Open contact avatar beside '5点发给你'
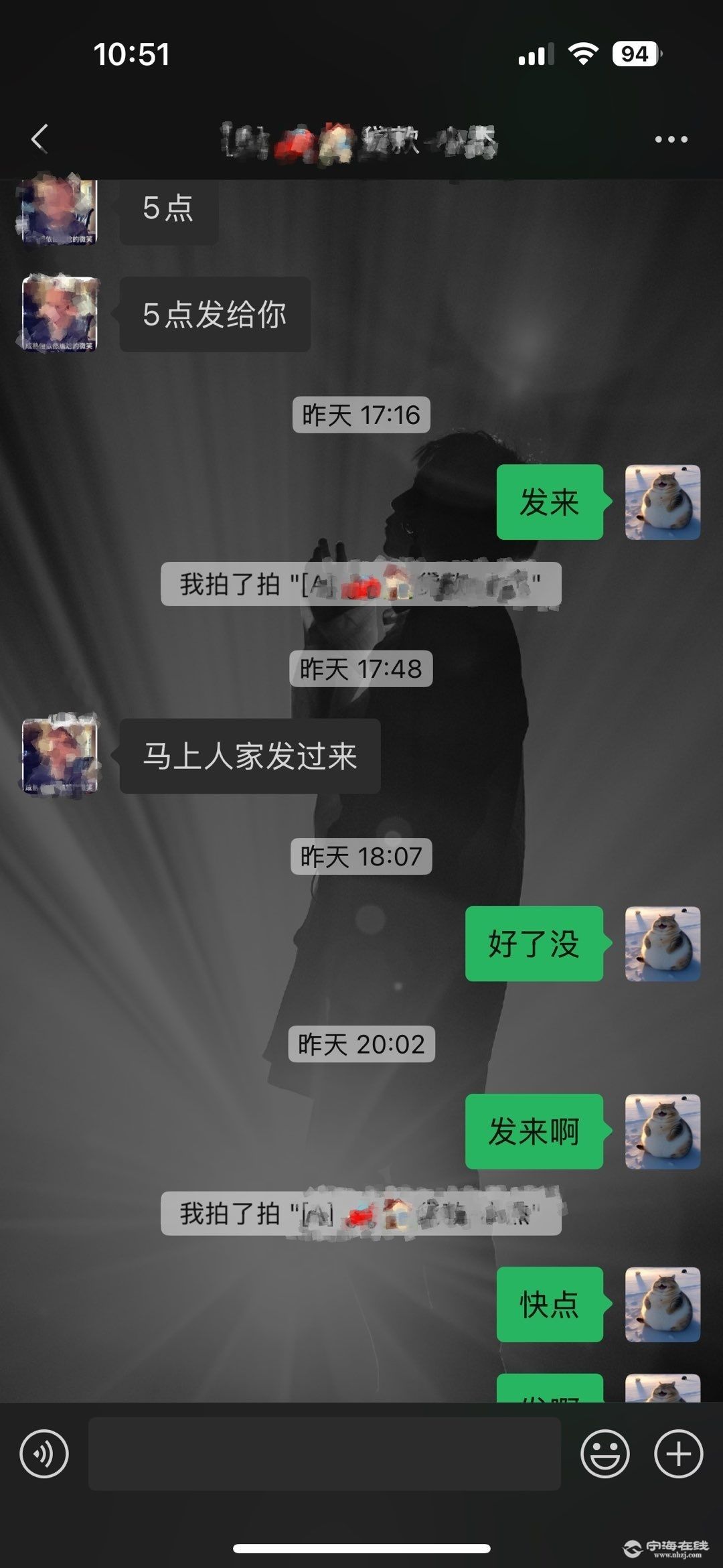 [x=60, y=313]
